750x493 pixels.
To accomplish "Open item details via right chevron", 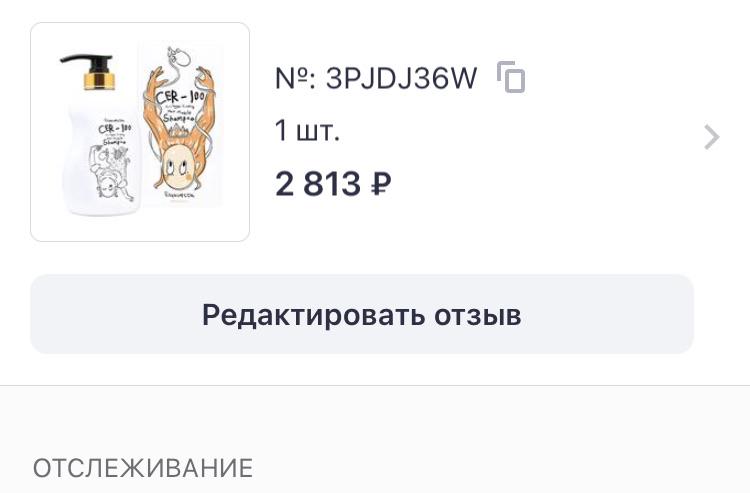I will [x=711, y=137].
